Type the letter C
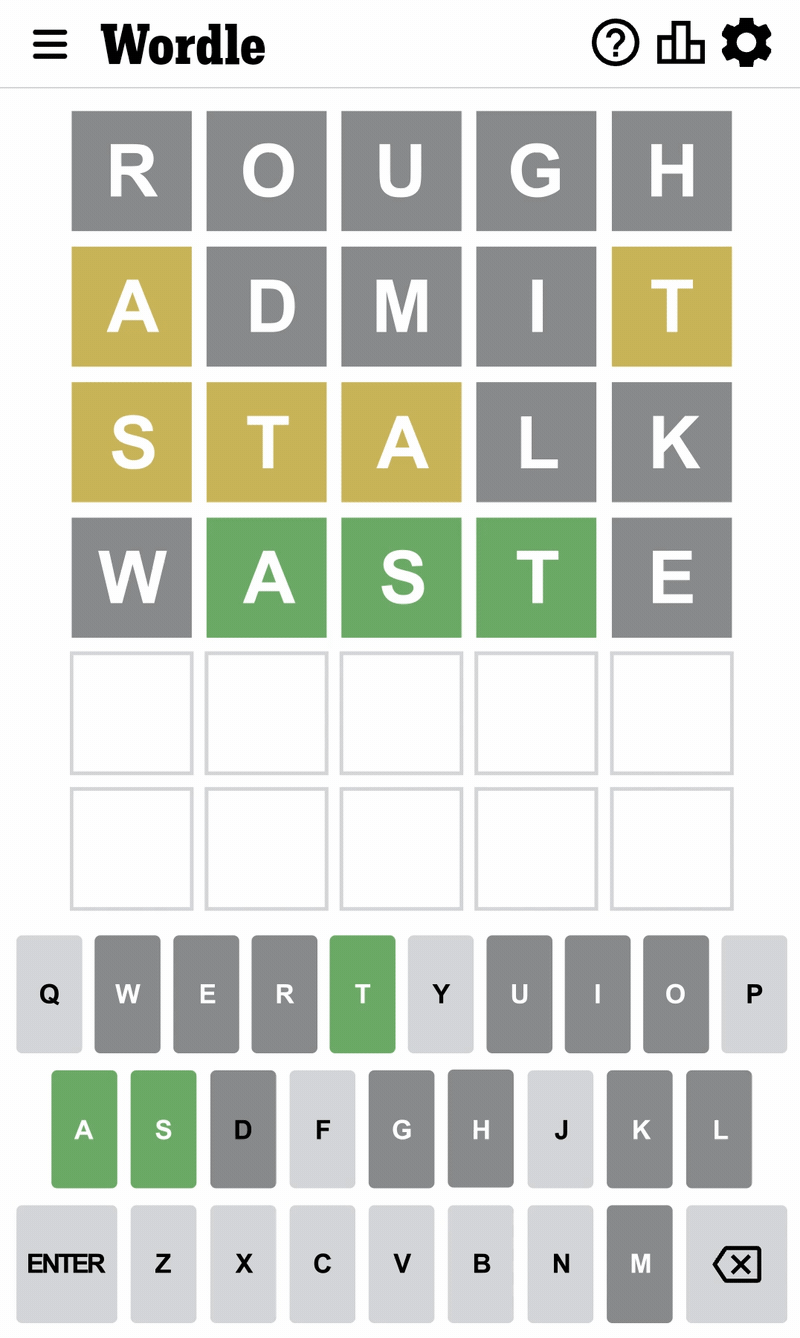 (322, 1264)
